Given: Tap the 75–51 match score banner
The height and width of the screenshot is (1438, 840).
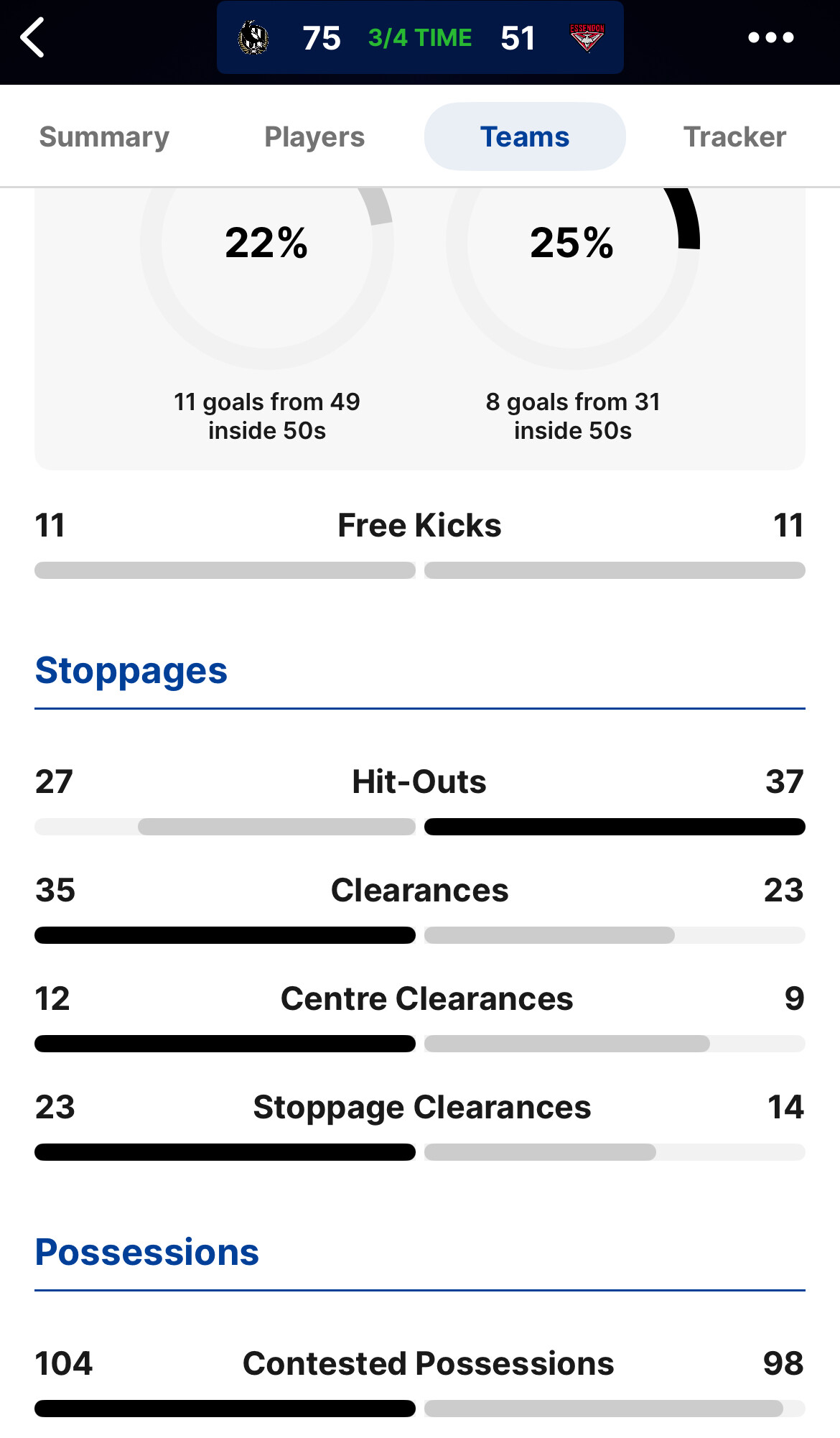Looking at the screenshot, I should coord(420,37).
